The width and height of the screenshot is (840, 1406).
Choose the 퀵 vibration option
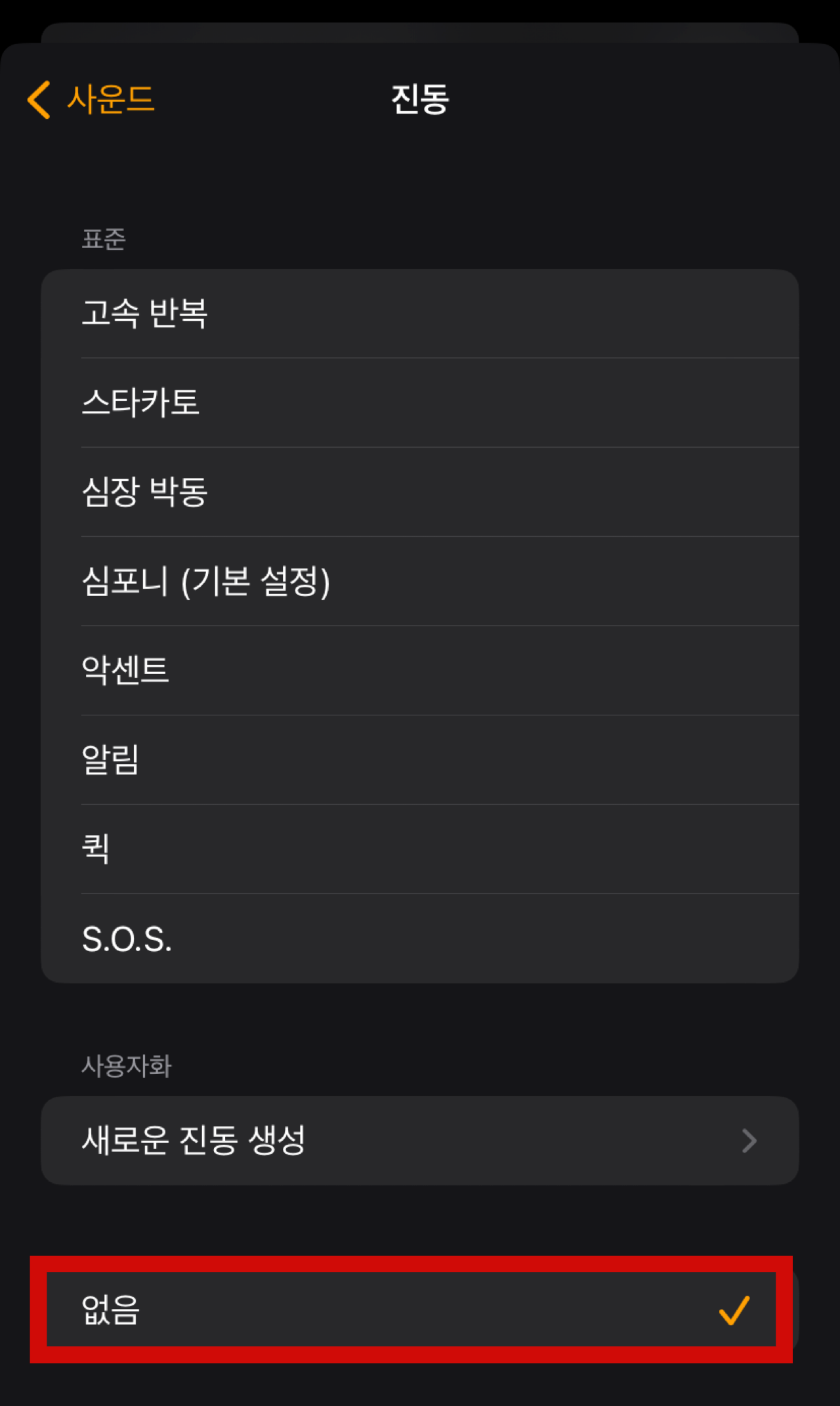tap(262, 848)
